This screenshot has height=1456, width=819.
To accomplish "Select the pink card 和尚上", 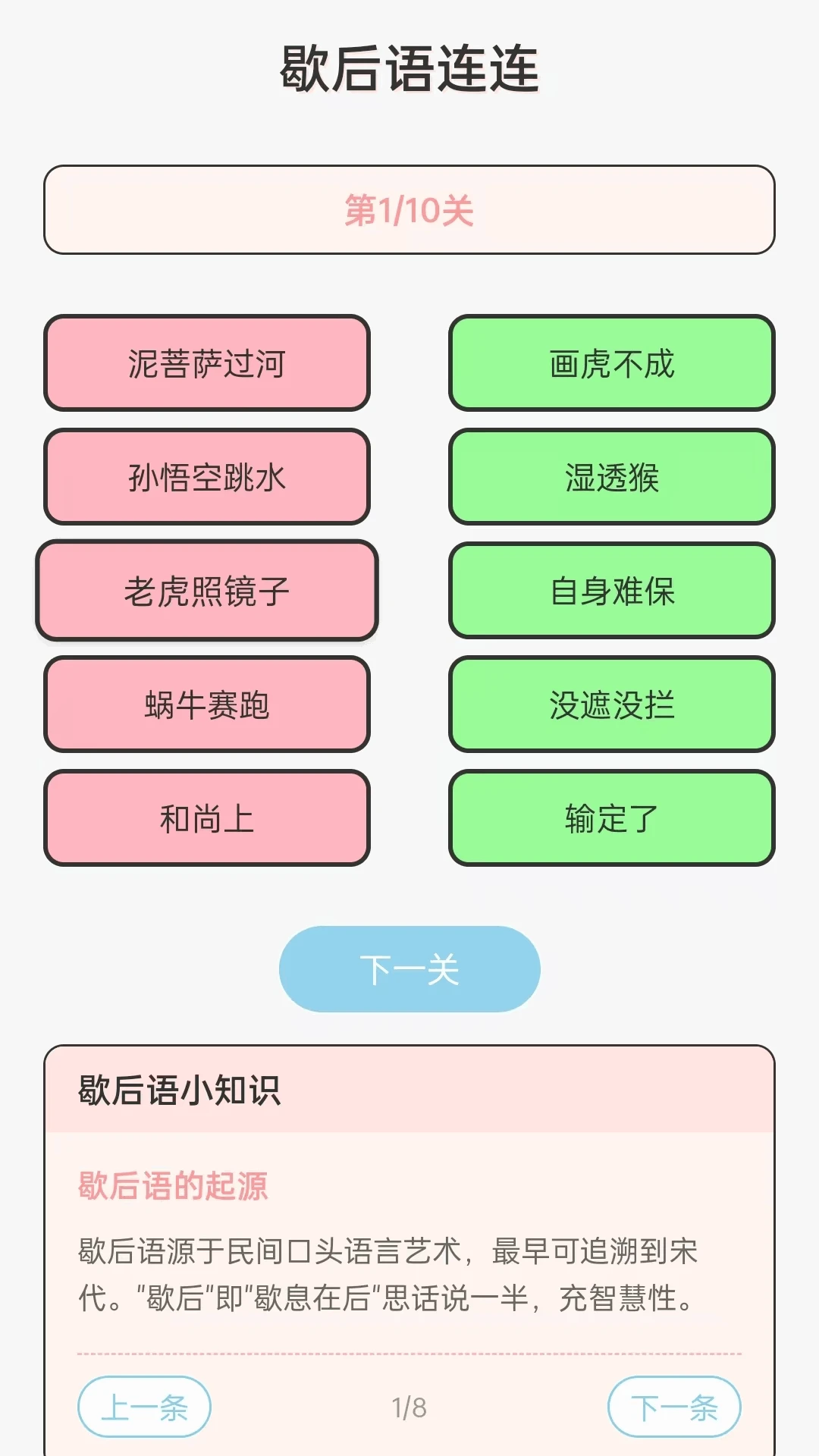I will 207,817.
